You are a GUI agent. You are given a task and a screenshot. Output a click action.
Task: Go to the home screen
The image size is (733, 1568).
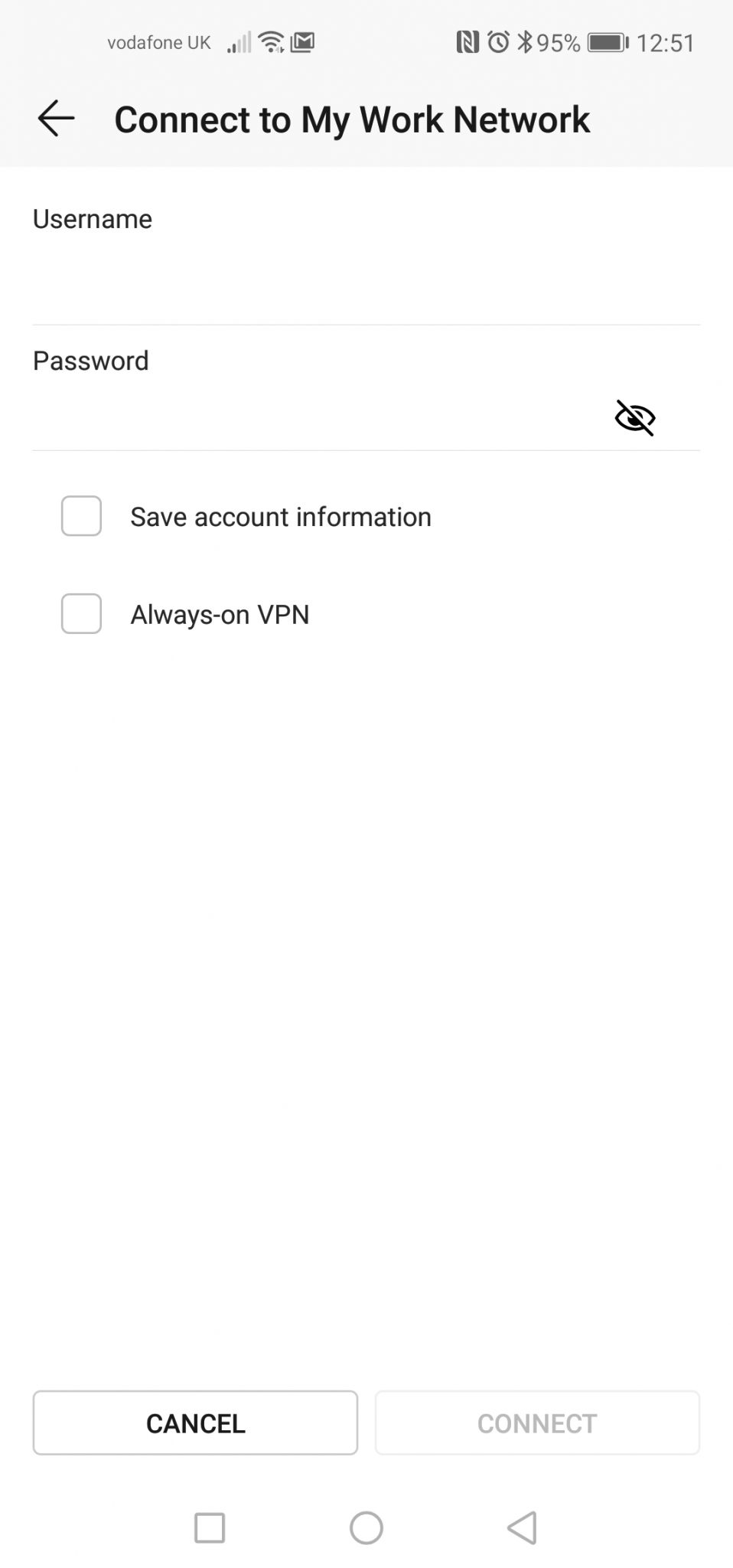[x=366, y=1528]
